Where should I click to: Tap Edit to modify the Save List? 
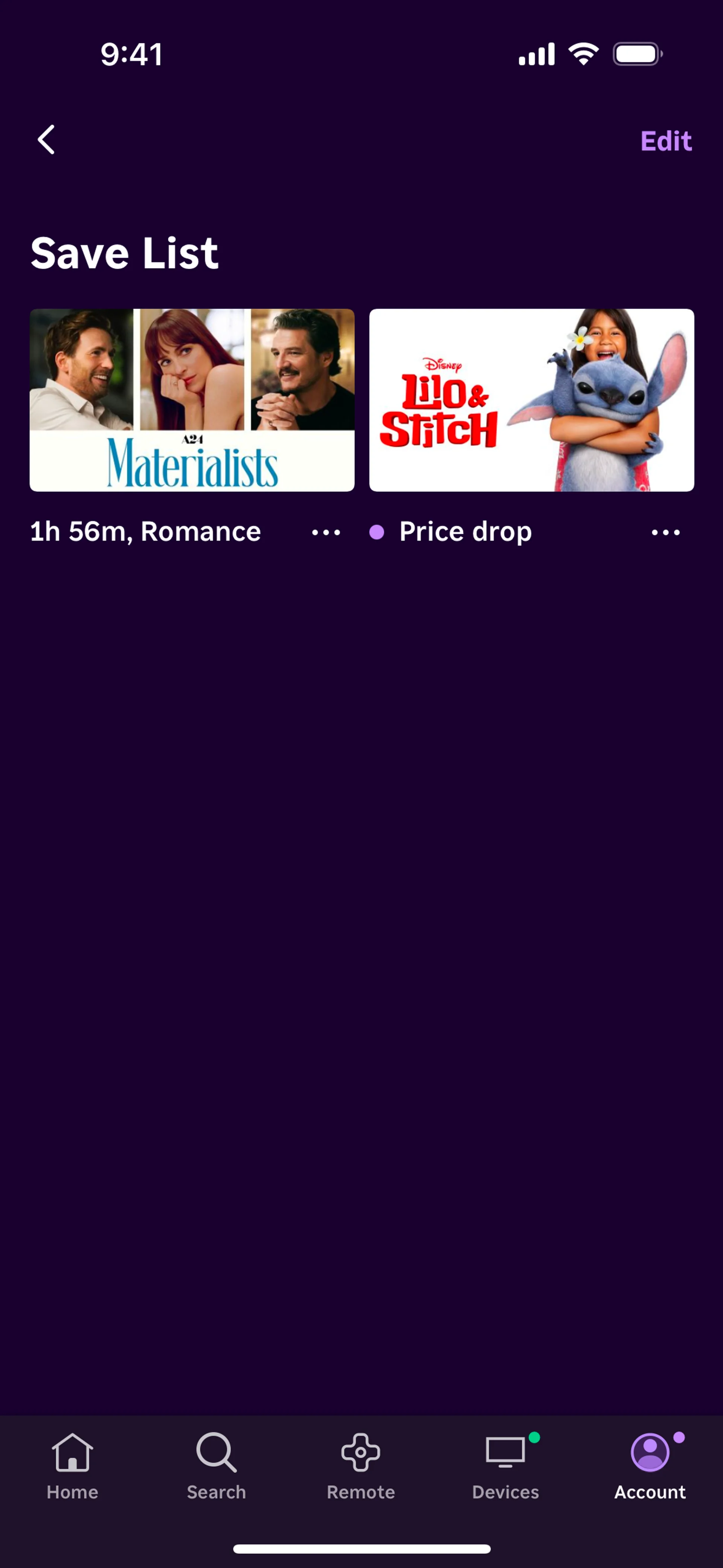[x=665, y=141]
